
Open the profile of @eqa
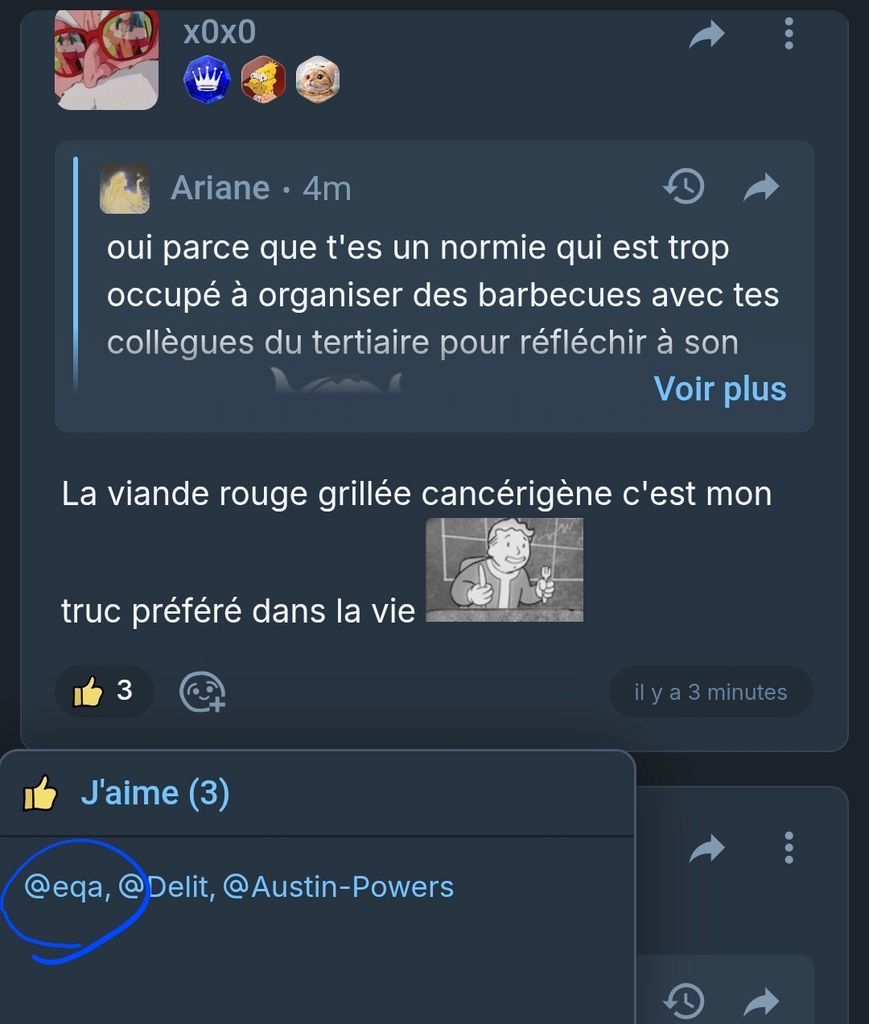point(65,886)
